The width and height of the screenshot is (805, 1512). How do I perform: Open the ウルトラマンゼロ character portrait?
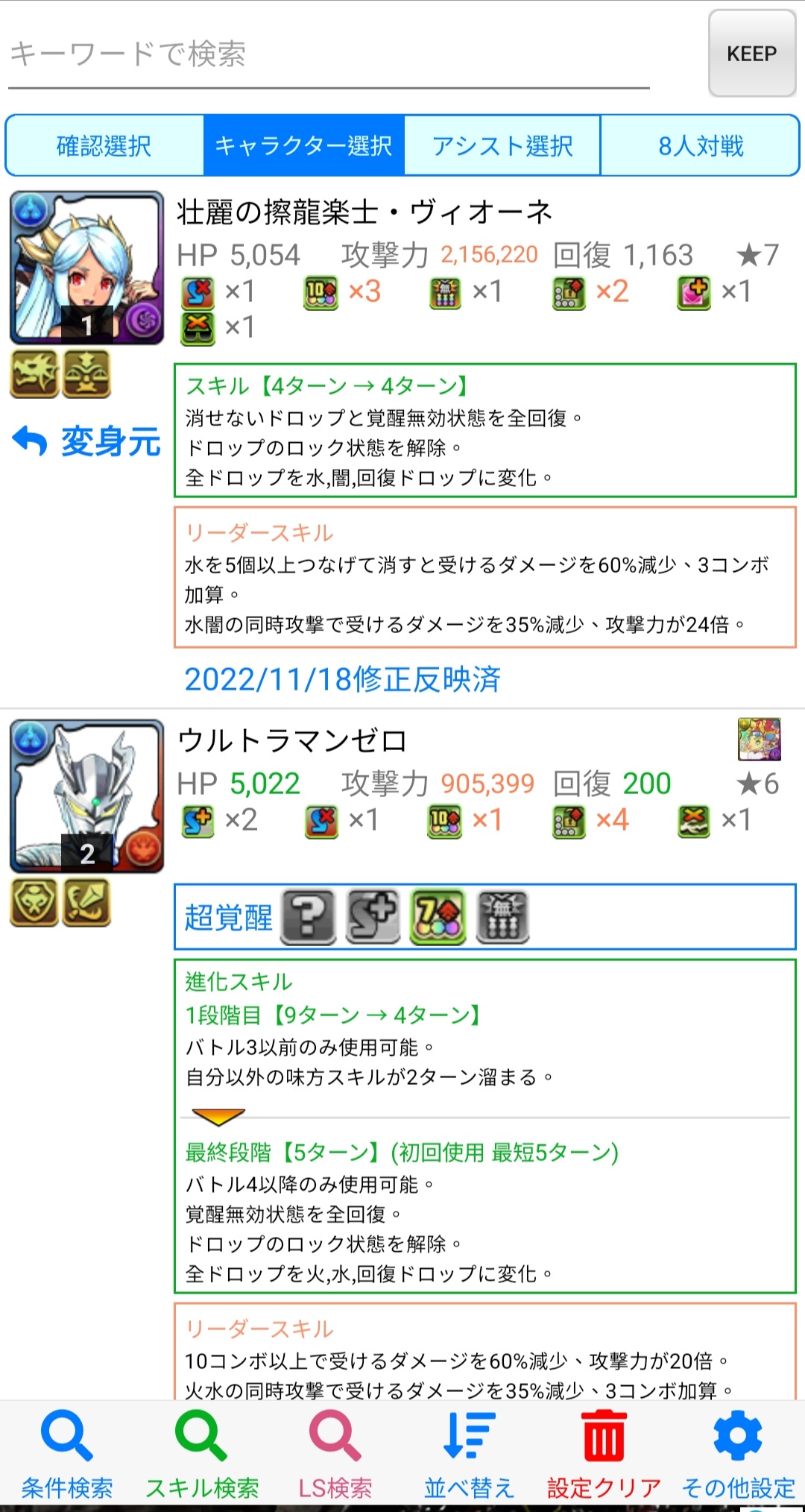tap(86, 796)
